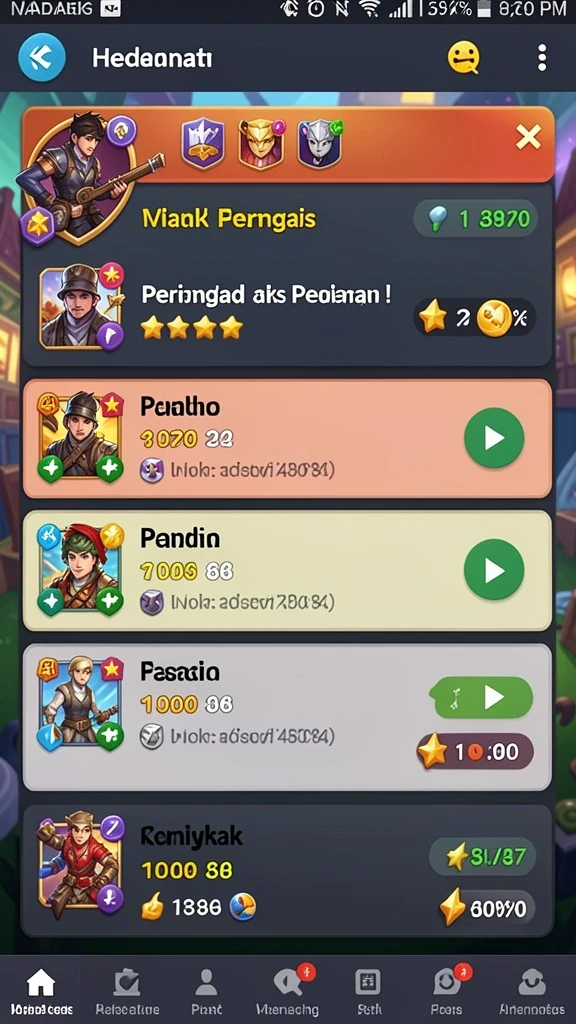Start the Peatho entry with its play button

point(494,438)
